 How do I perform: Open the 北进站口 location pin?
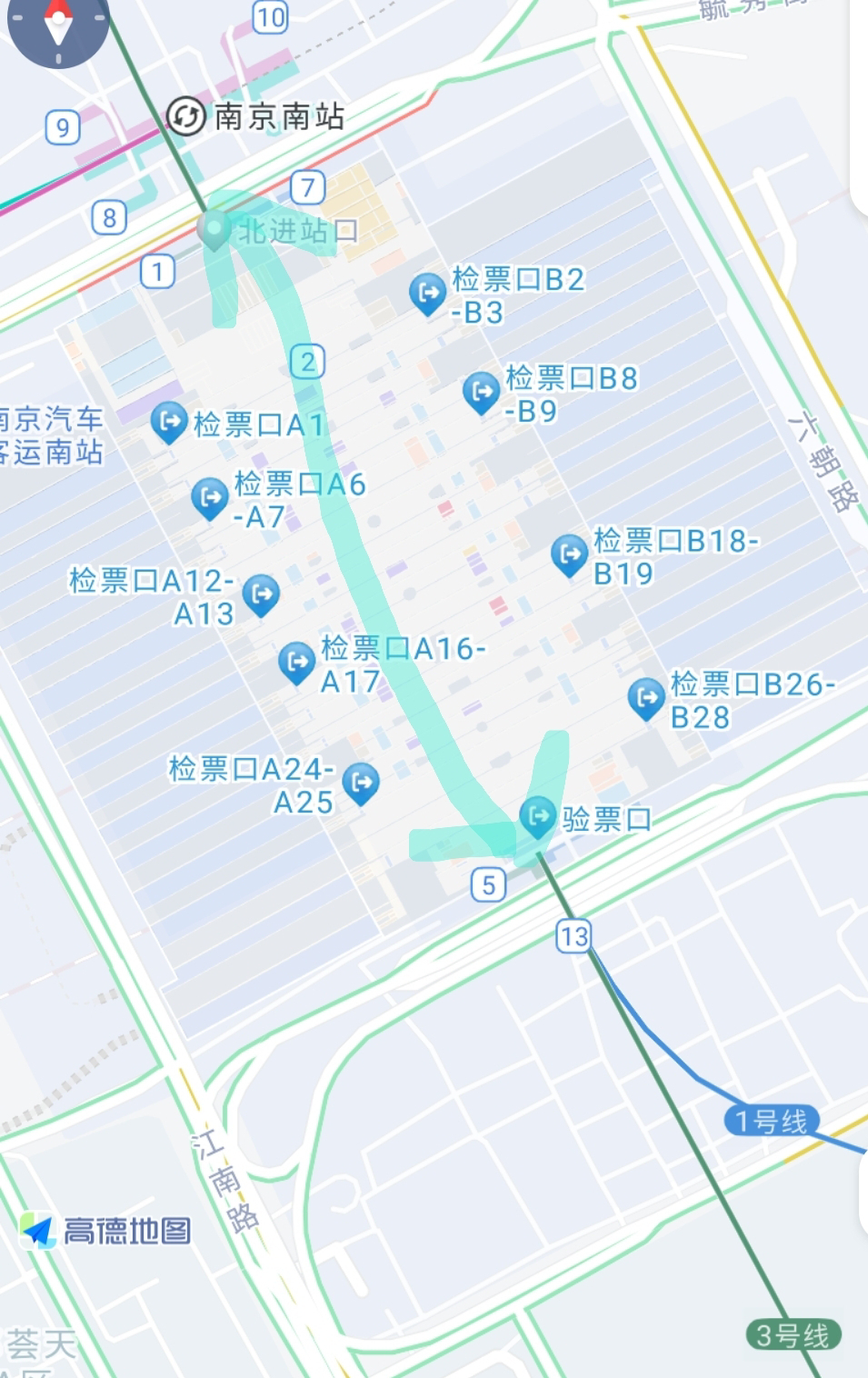point(215,228)
